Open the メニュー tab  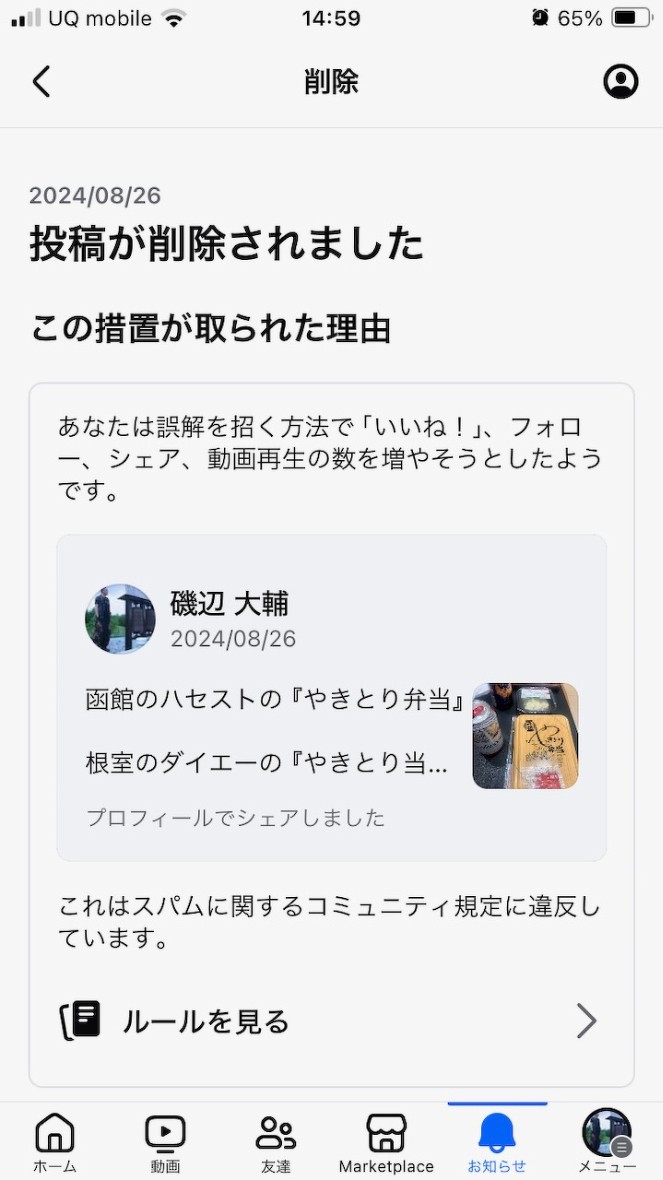point(607,1143)
